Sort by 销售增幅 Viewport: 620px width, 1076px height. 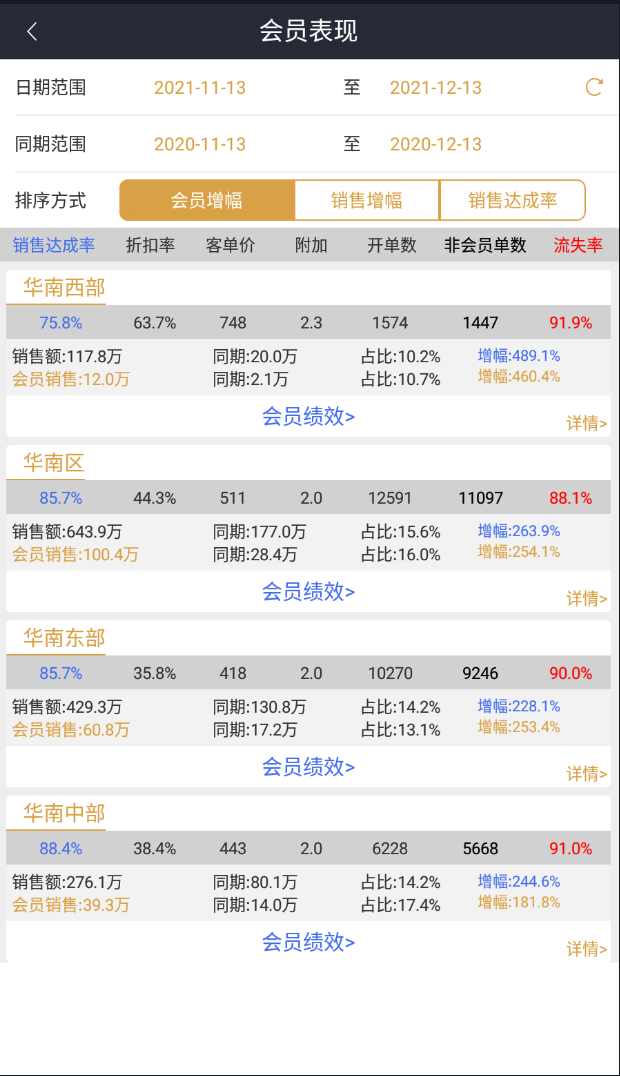(367, 200)
